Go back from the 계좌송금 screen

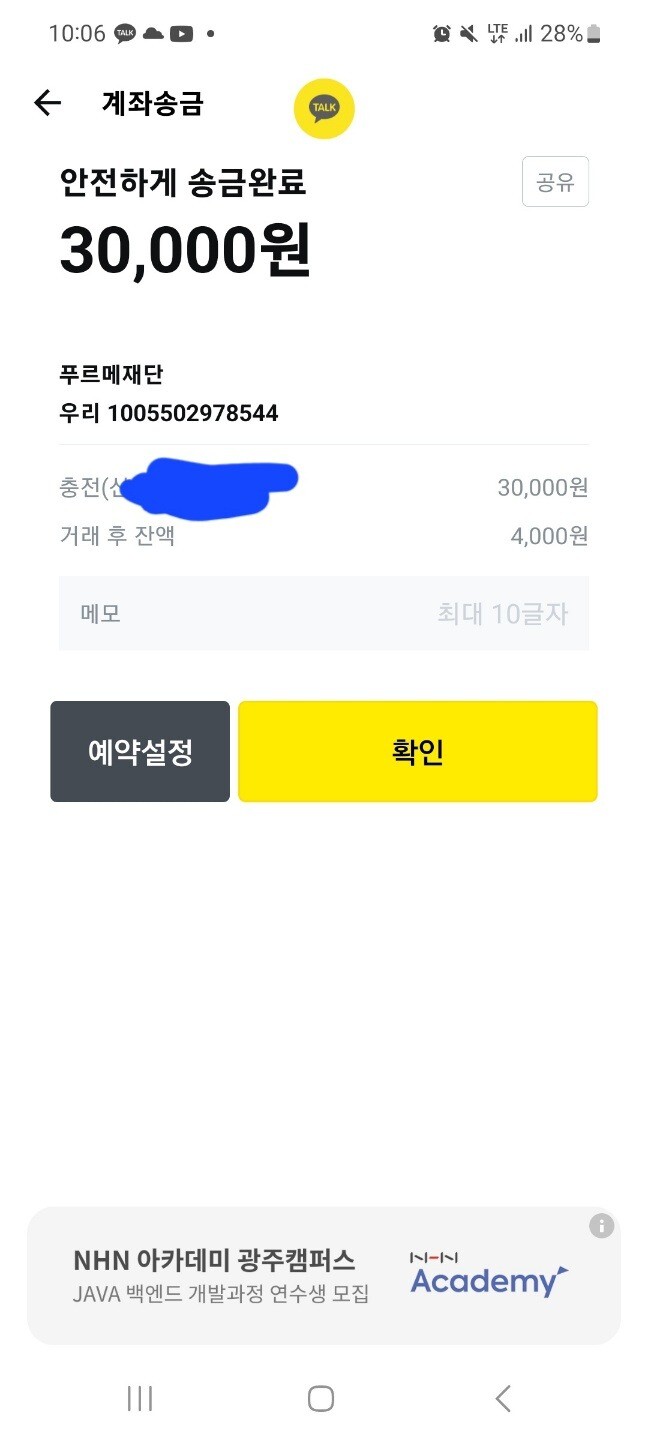point(47,103)
